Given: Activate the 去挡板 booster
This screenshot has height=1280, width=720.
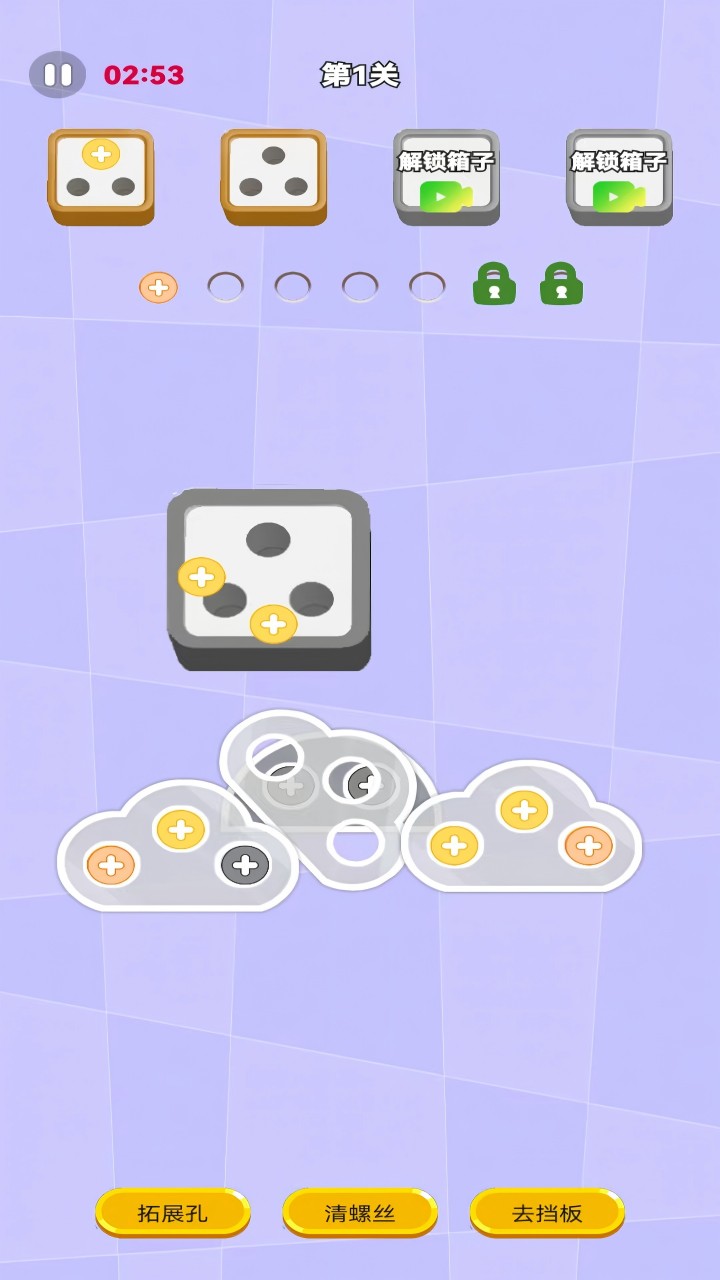Looking at the screenshot, I should (x=547, y=1213).
